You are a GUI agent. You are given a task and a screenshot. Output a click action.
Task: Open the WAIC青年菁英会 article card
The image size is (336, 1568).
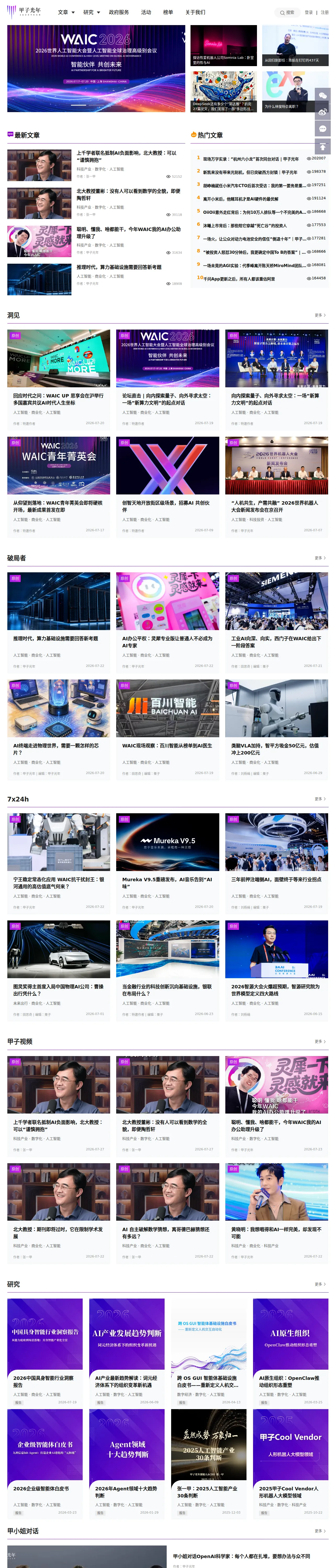click(x=59, y=487)
